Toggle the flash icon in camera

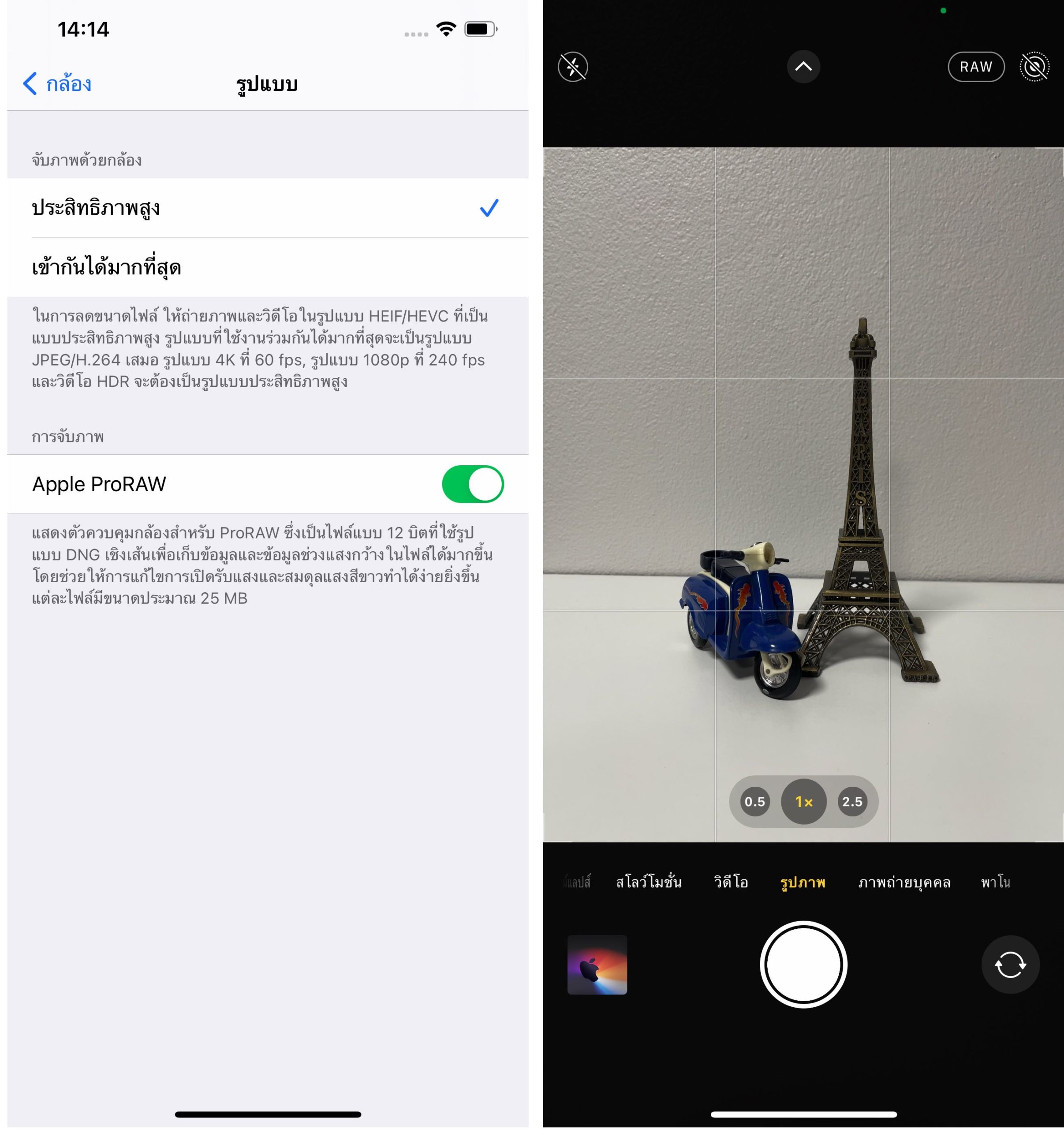(x=573, y=67)
